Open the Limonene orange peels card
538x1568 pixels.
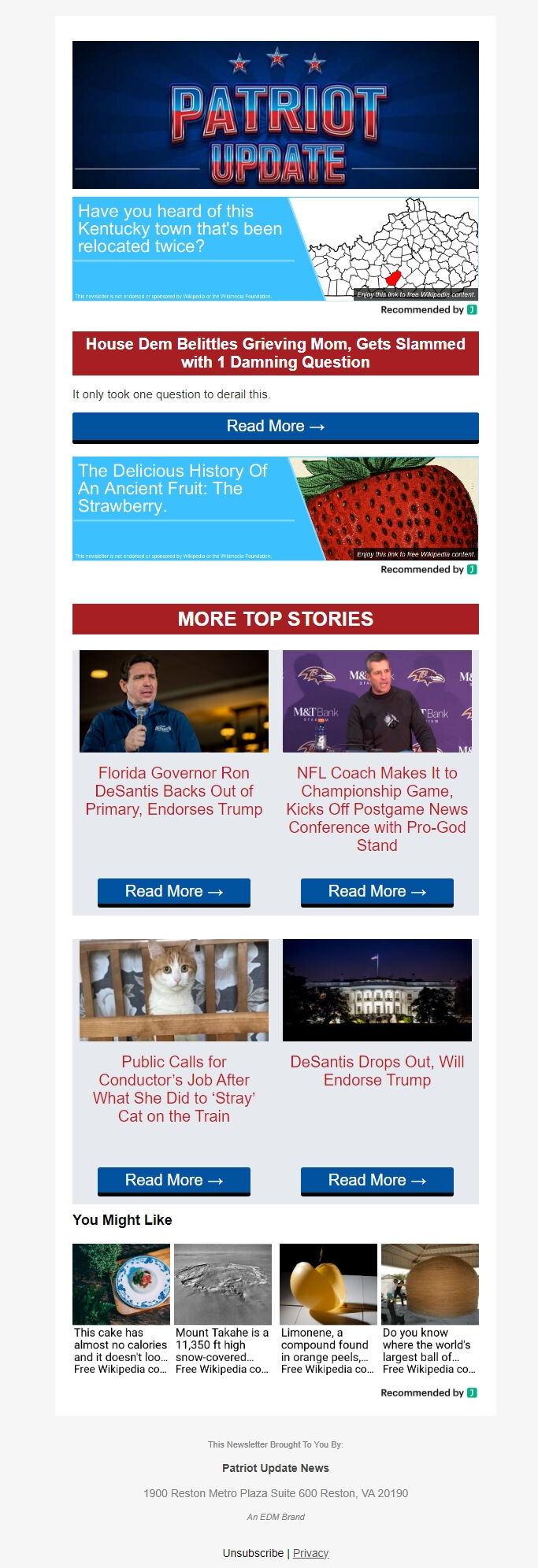(328, 1308)
